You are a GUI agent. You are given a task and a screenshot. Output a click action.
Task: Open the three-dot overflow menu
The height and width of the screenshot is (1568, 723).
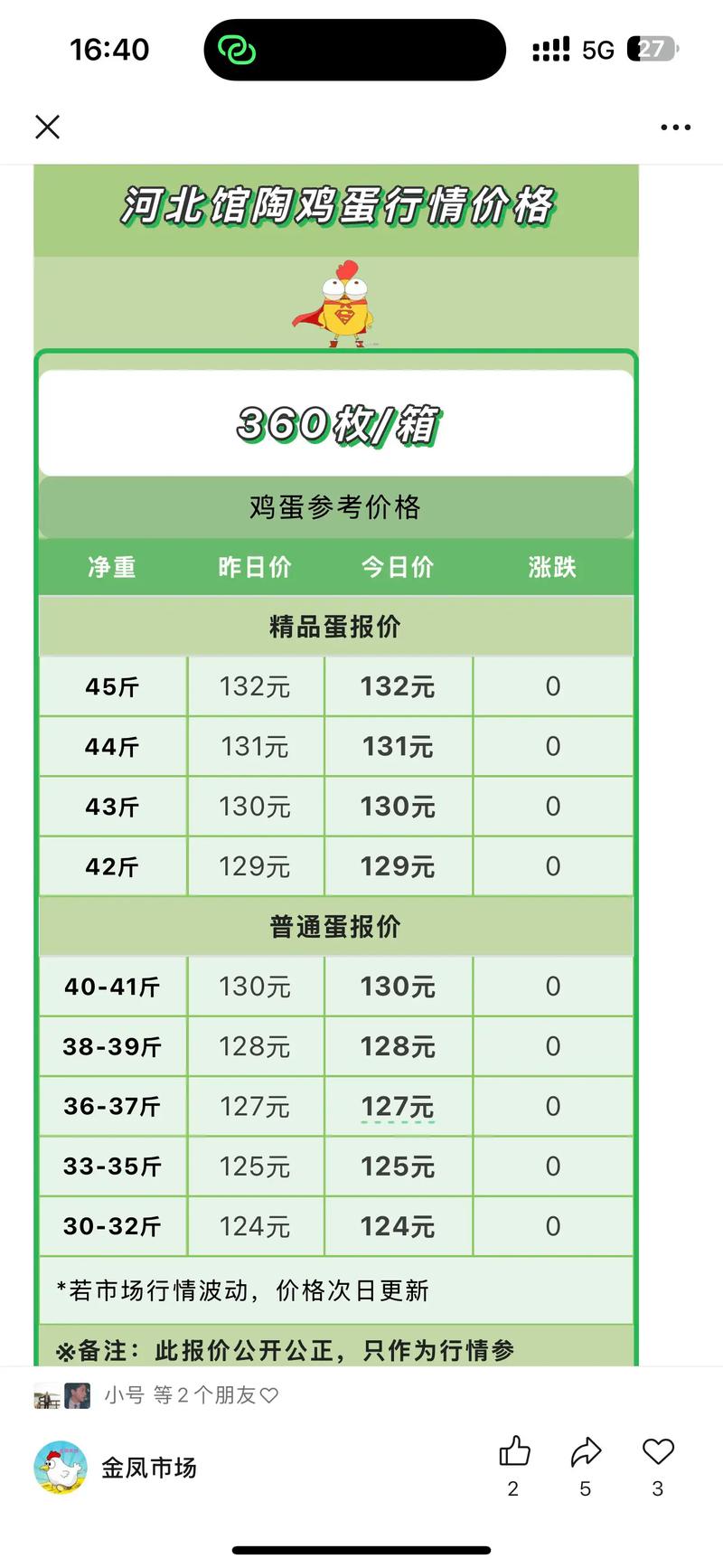(x=675, y=128)
